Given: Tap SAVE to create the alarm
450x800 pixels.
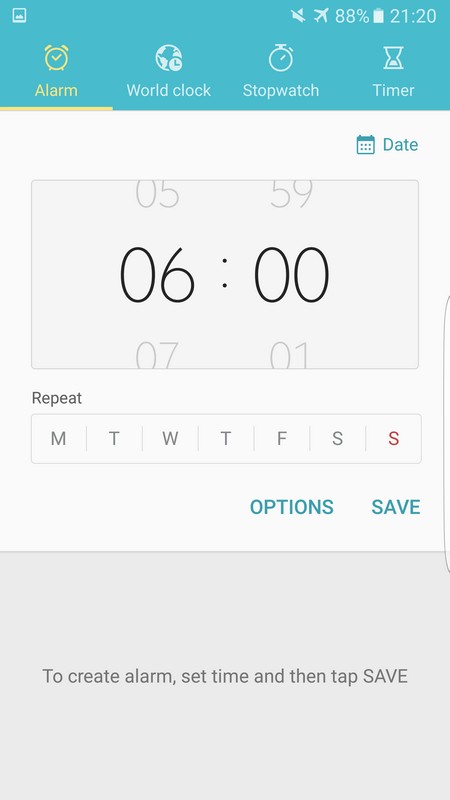Looking at the screenshot, I should pos(396,507).
